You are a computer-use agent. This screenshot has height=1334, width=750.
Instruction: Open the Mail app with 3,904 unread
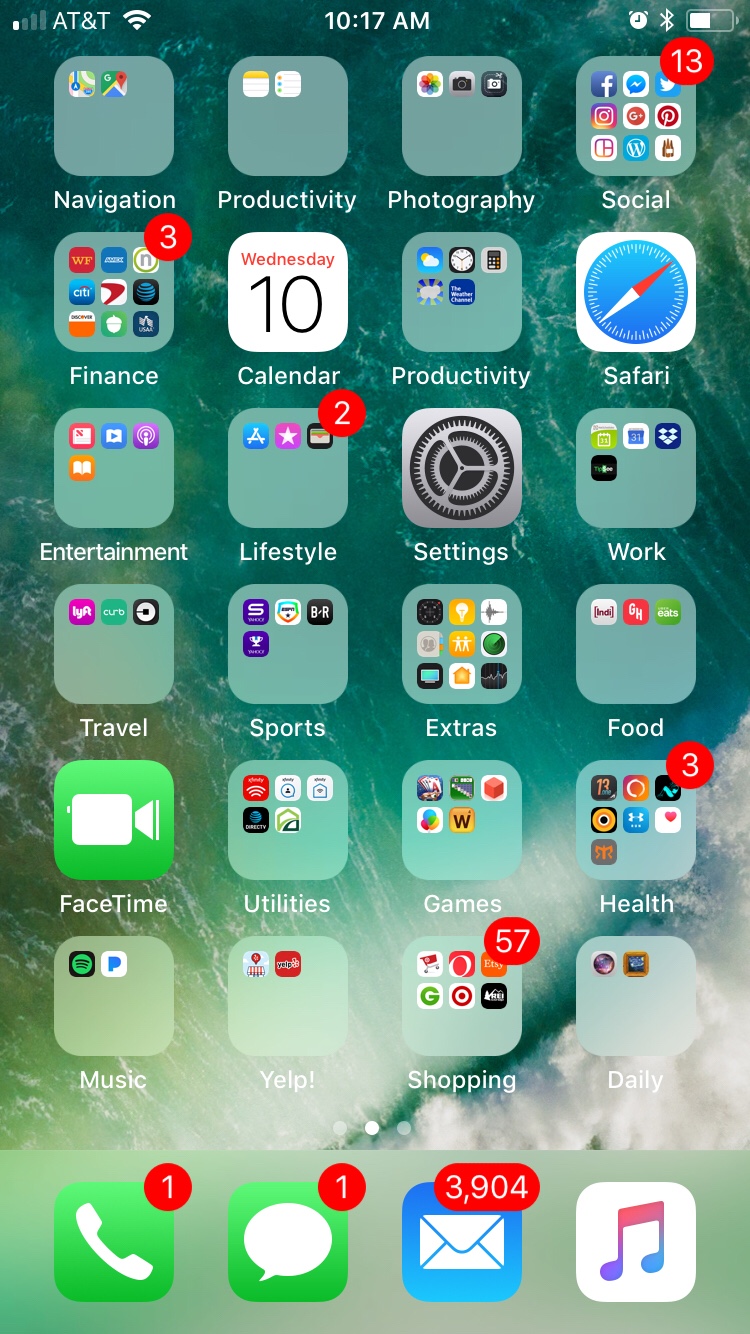pyautogui.click(x=461, y=1242)
